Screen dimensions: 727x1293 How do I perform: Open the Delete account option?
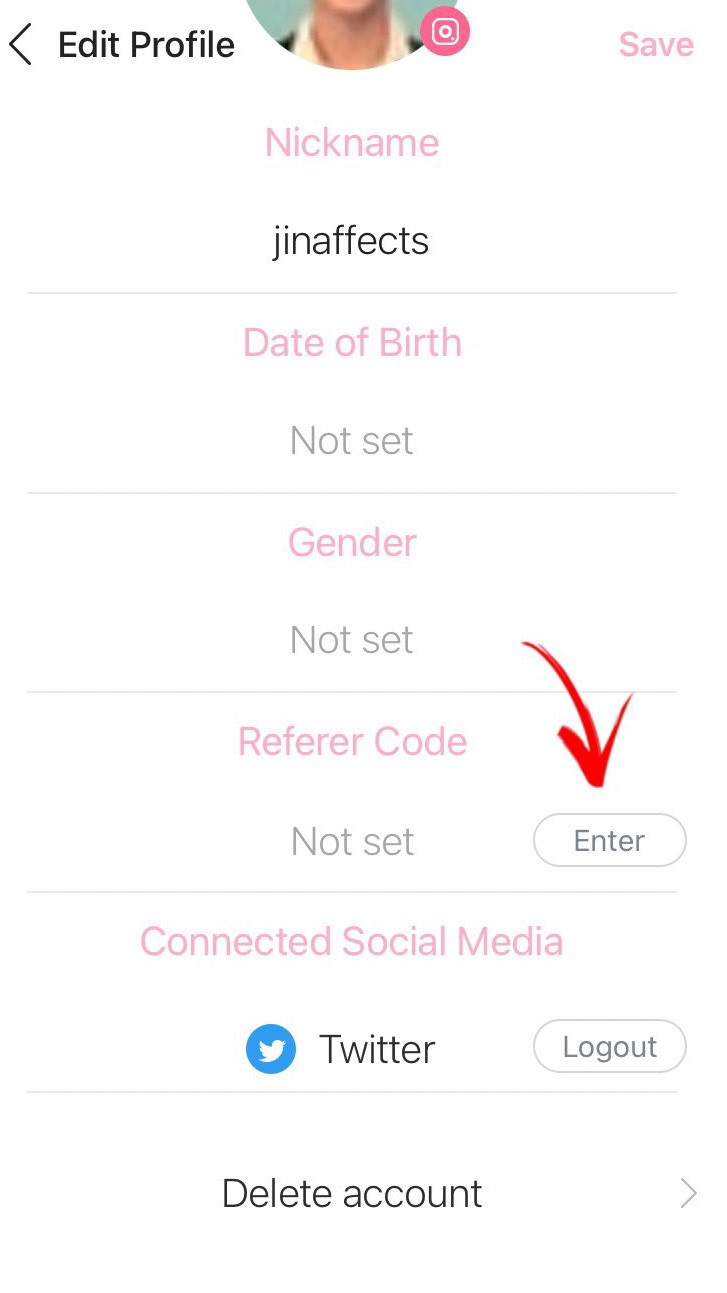click(x=352, y=1193)
